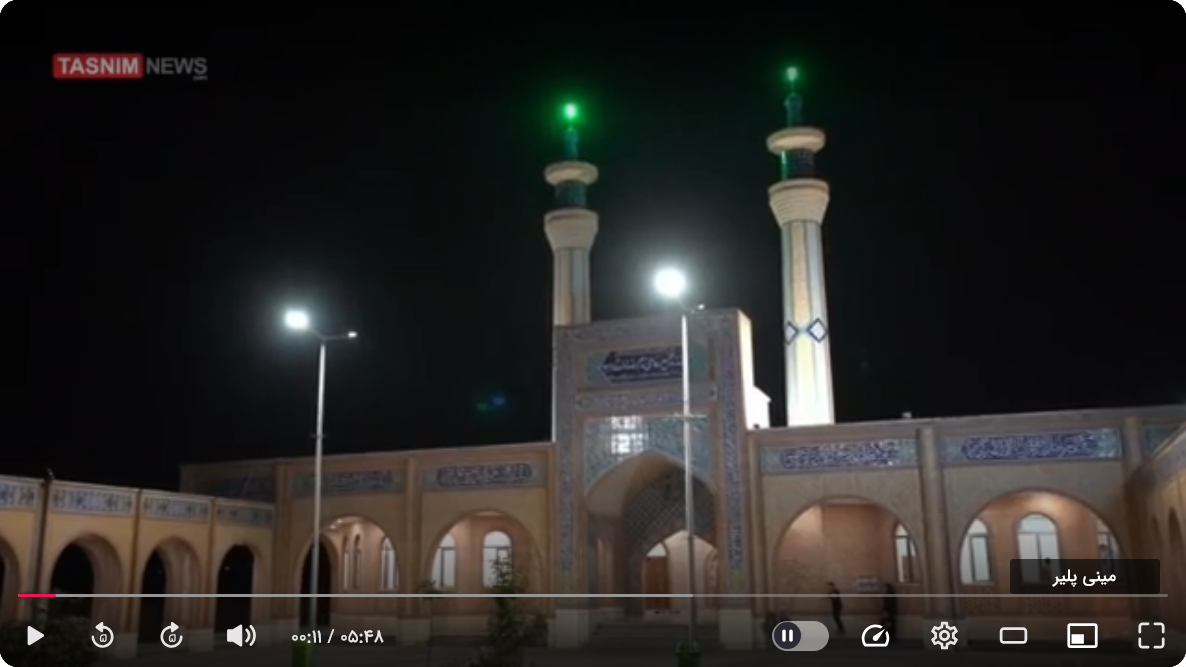The height and width of the screenshot is (667, 1186).
Task: Seek using the video progress bar
Action: tap(592, 595)
